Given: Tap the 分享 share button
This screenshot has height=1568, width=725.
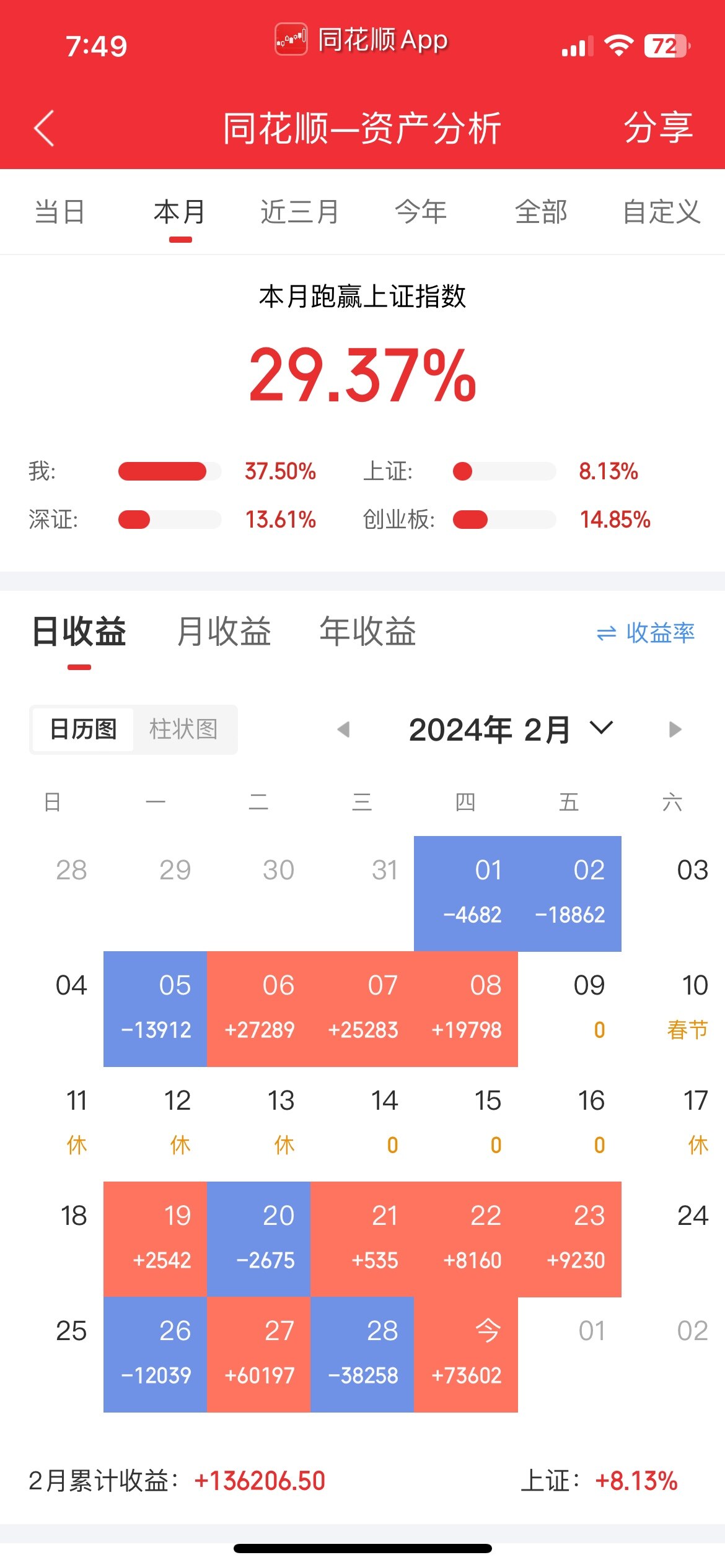Looking at the screenshot, I should (x=657, y=128).
